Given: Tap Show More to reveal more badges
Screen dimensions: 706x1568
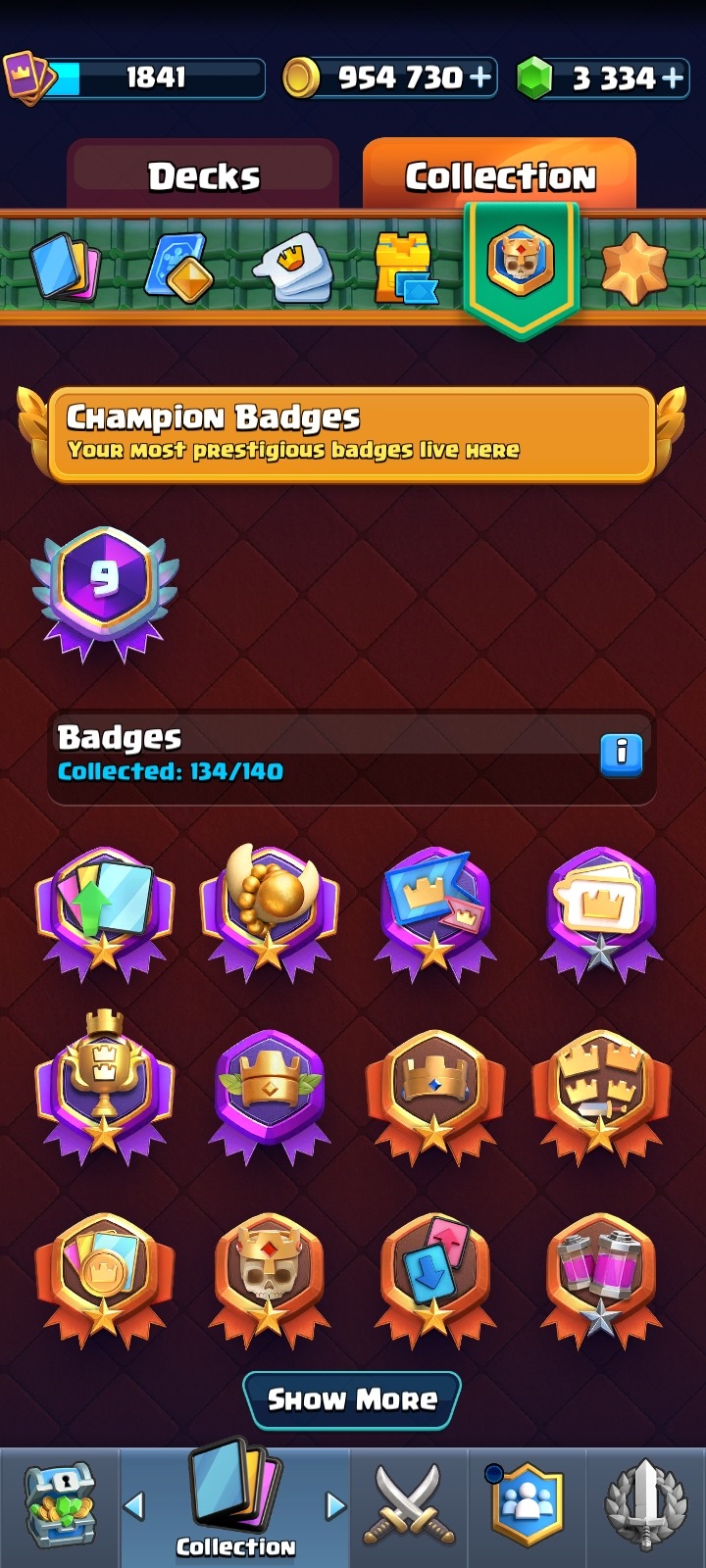Looking at the screenshot, I should pos(352,1399).
